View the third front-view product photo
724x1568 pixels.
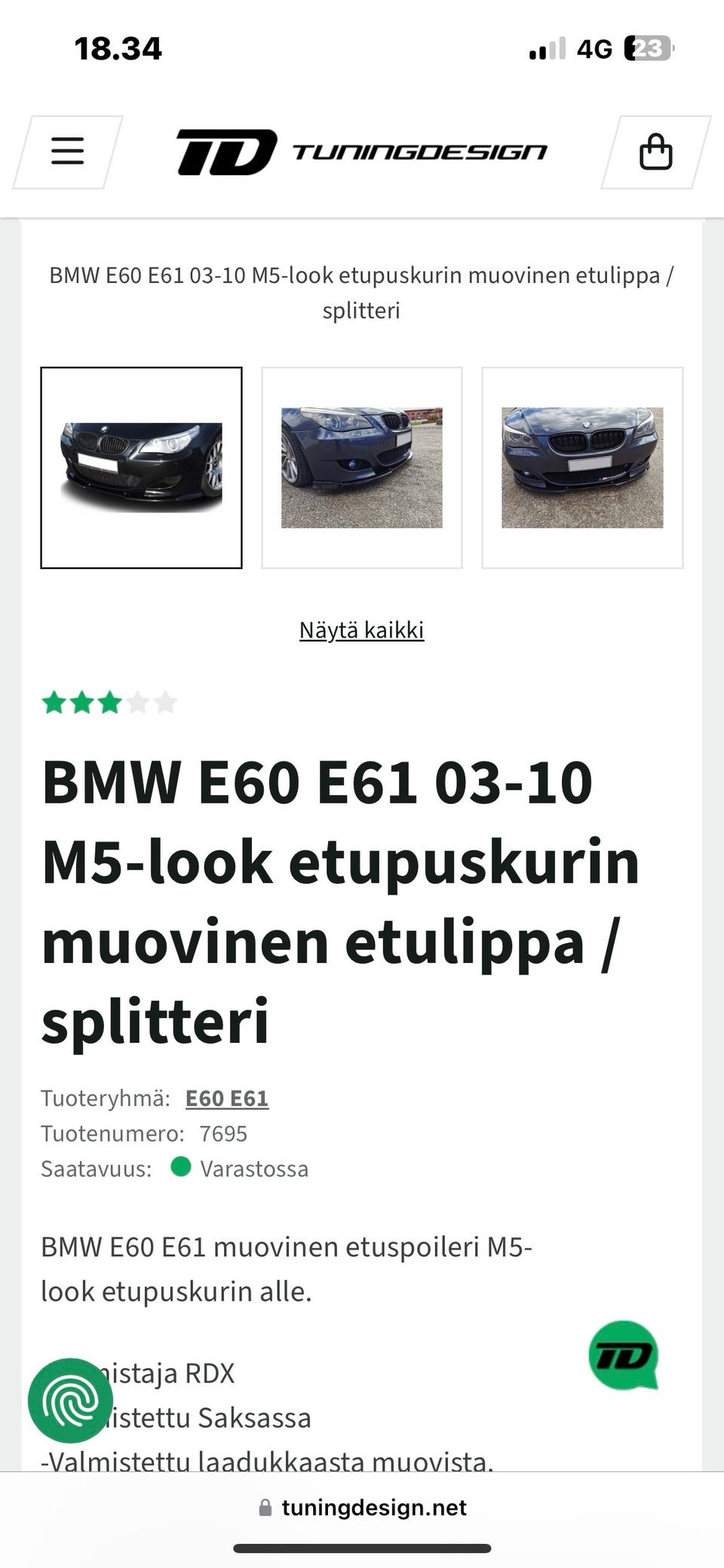click(x=582, y=468)
